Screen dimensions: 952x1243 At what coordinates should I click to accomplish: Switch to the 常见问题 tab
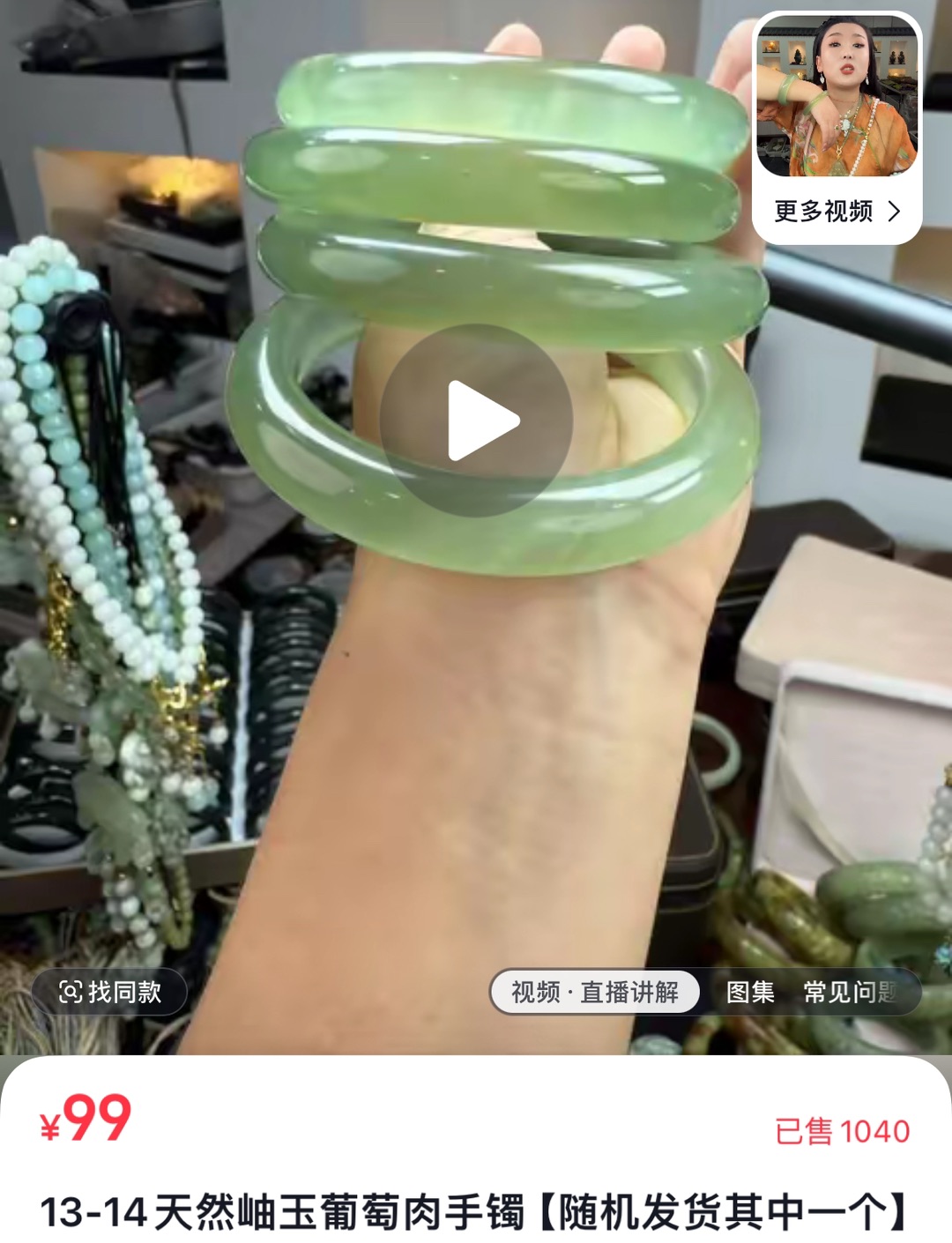coord(850,992)
